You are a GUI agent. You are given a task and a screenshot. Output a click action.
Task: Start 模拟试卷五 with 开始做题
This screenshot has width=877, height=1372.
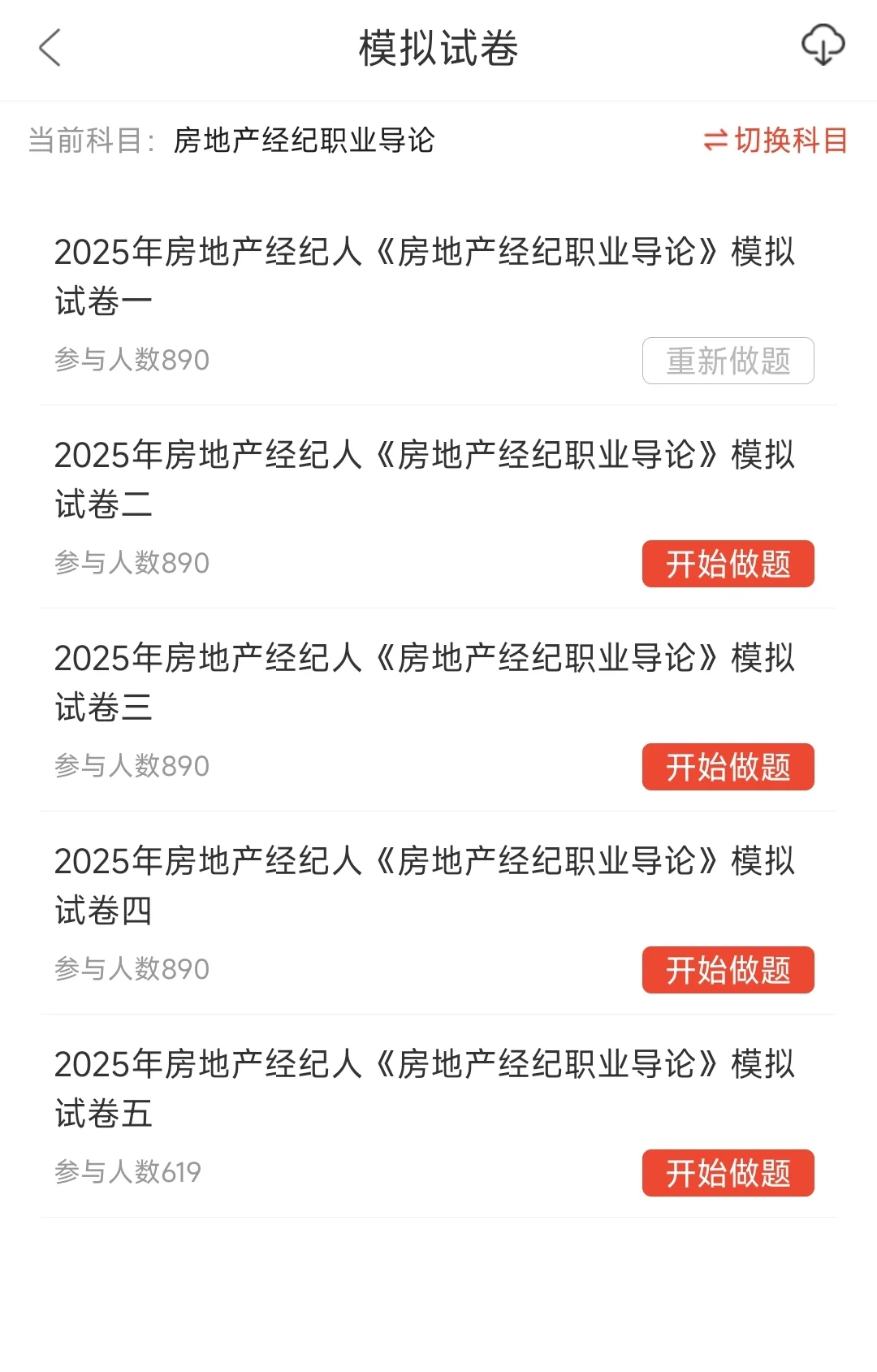728,1173
